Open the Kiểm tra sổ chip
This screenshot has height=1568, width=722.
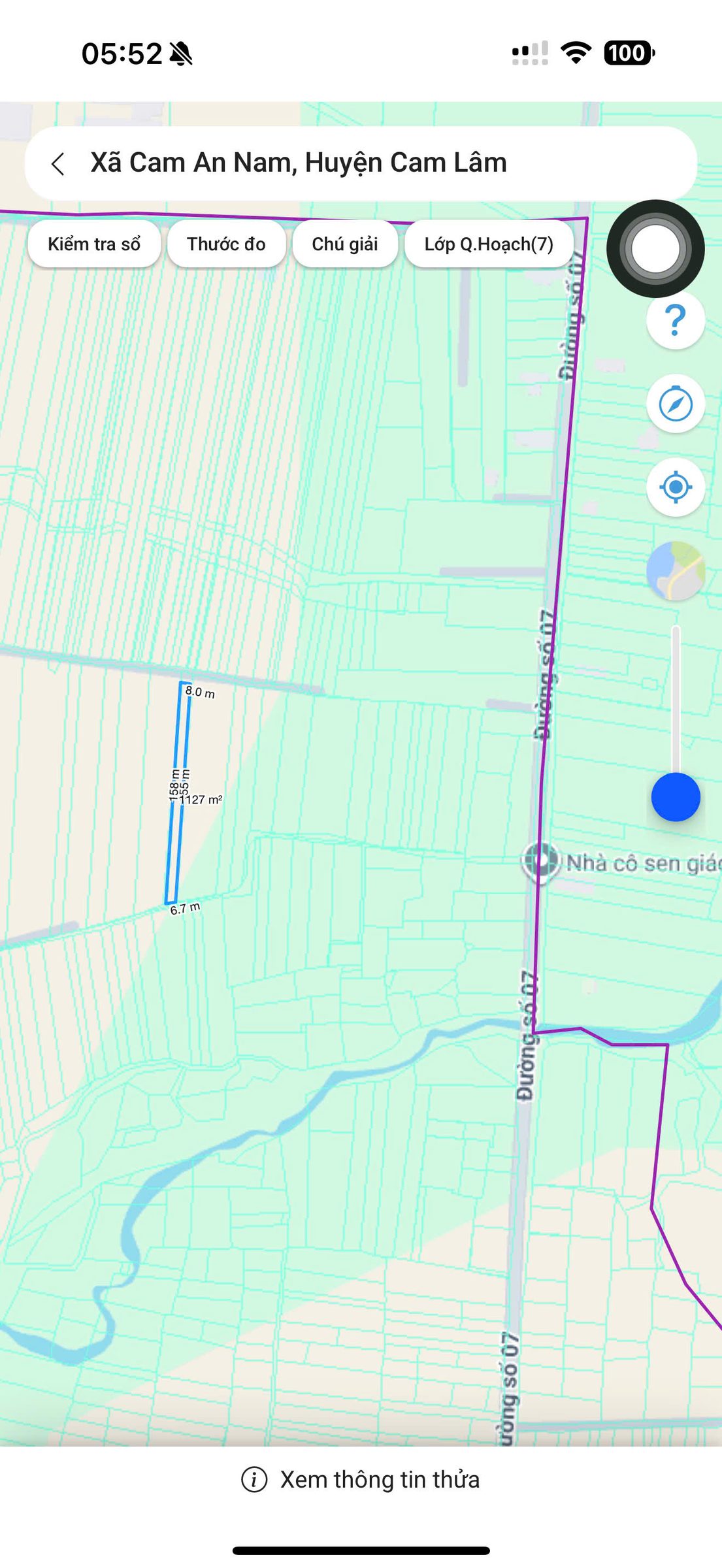point(94,244)
